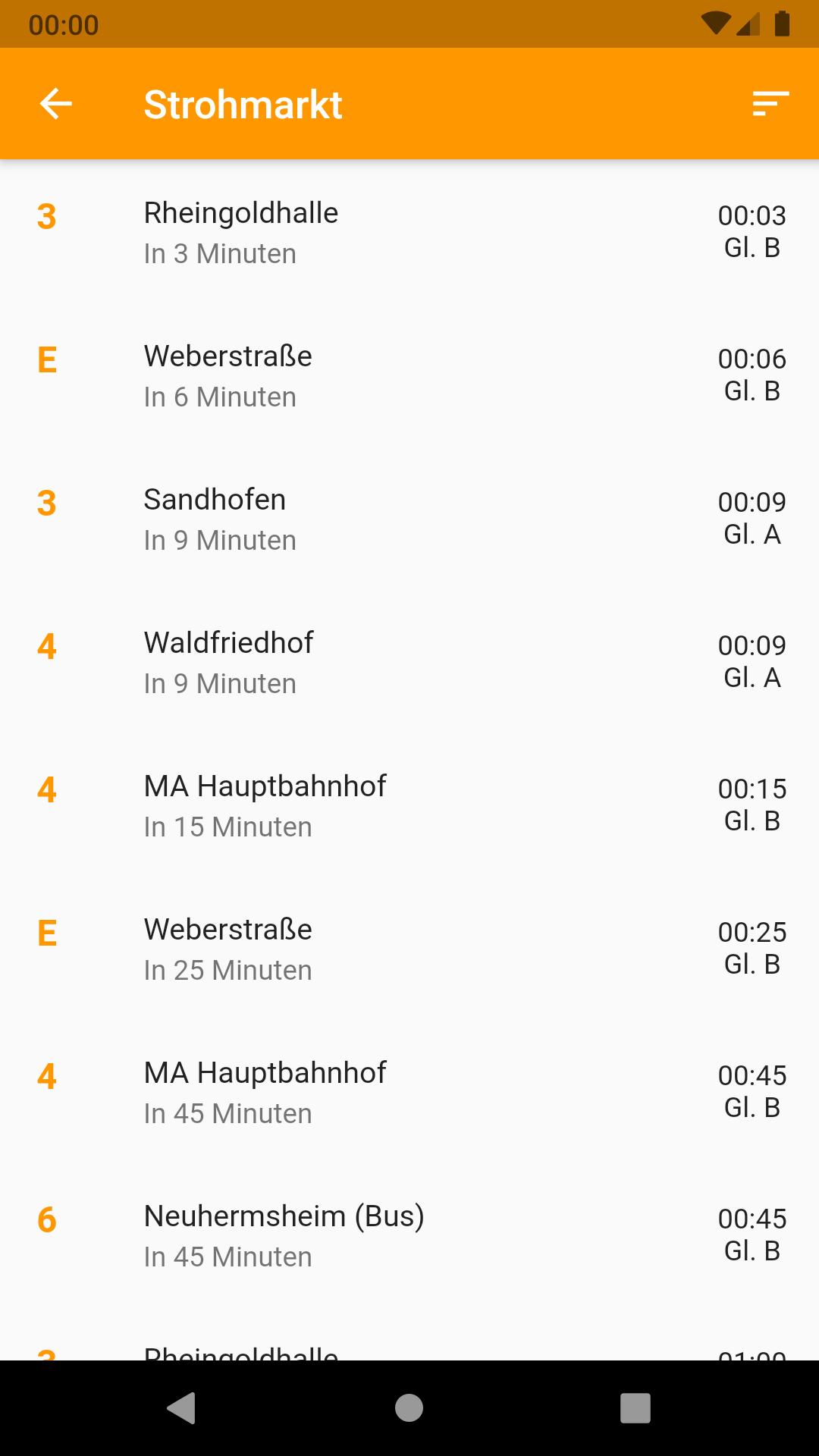Open the sort/filter icon in the app bar
819x1456 pixels.
pyautogui.click(x=770, y=104)
